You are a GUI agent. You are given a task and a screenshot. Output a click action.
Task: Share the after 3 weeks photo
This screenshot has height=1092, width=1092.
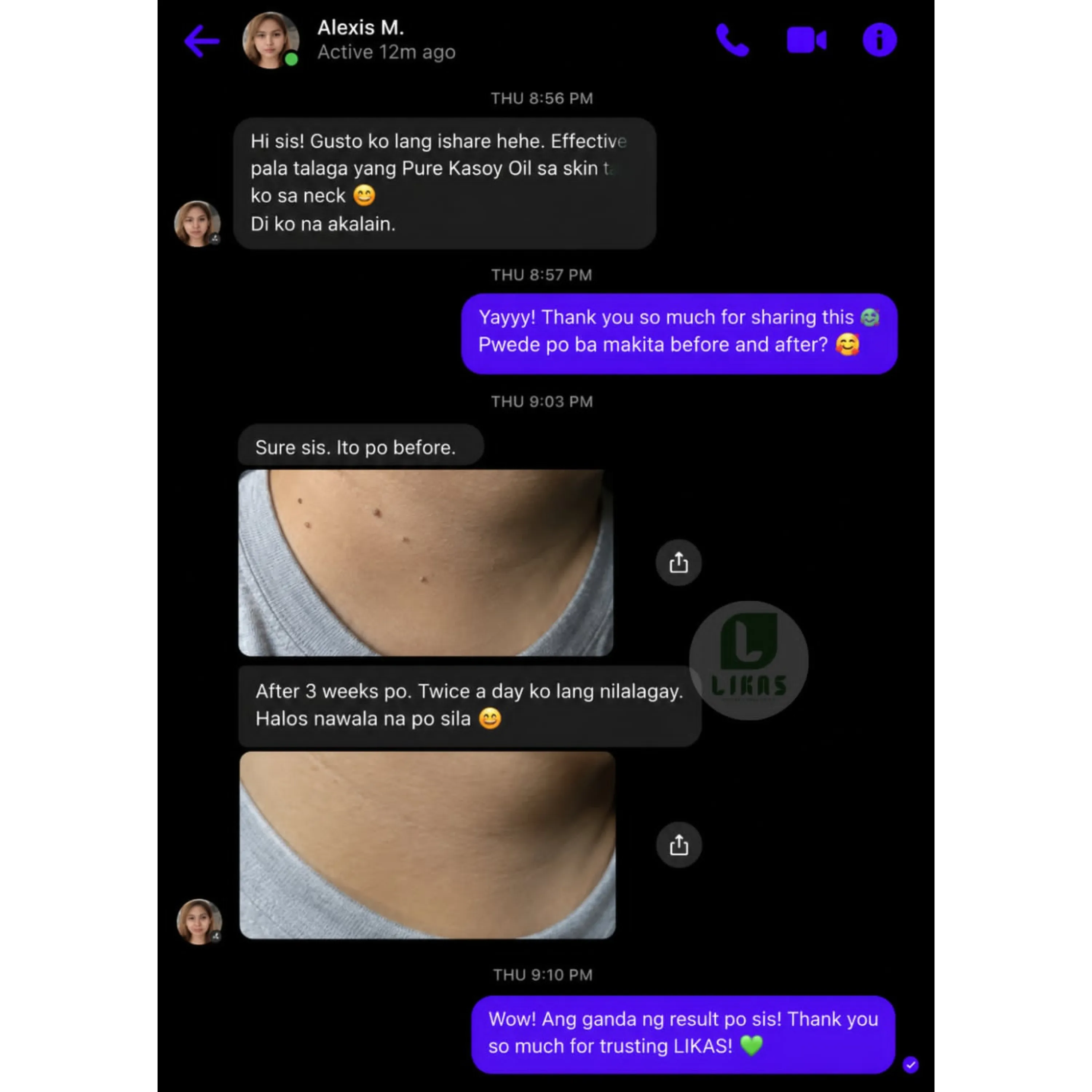pyautogui.click(x=678, y=845)
